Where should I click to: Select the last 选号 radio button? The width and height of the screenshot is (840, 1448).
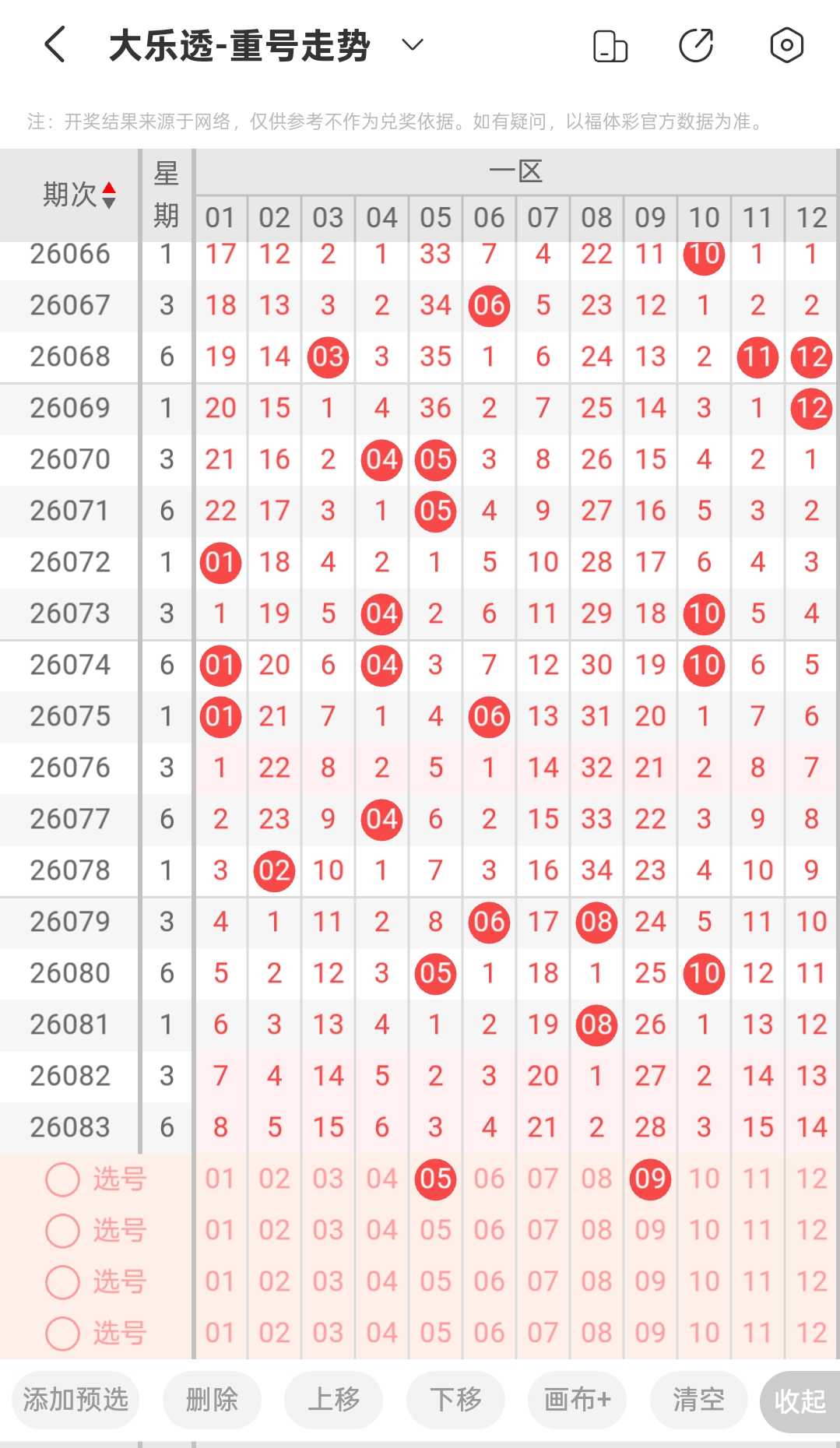(x=63, y=1334)
